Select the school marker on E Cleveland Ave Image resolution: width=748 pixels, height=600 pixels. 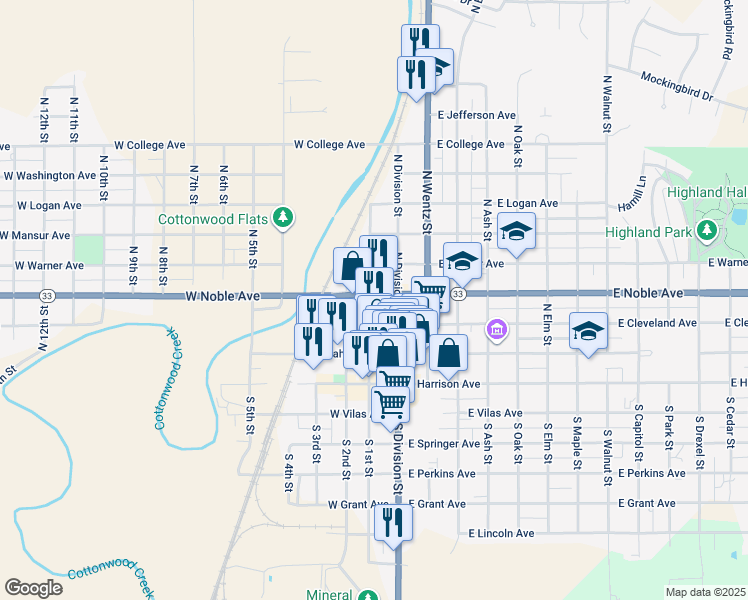coord(588,330)
